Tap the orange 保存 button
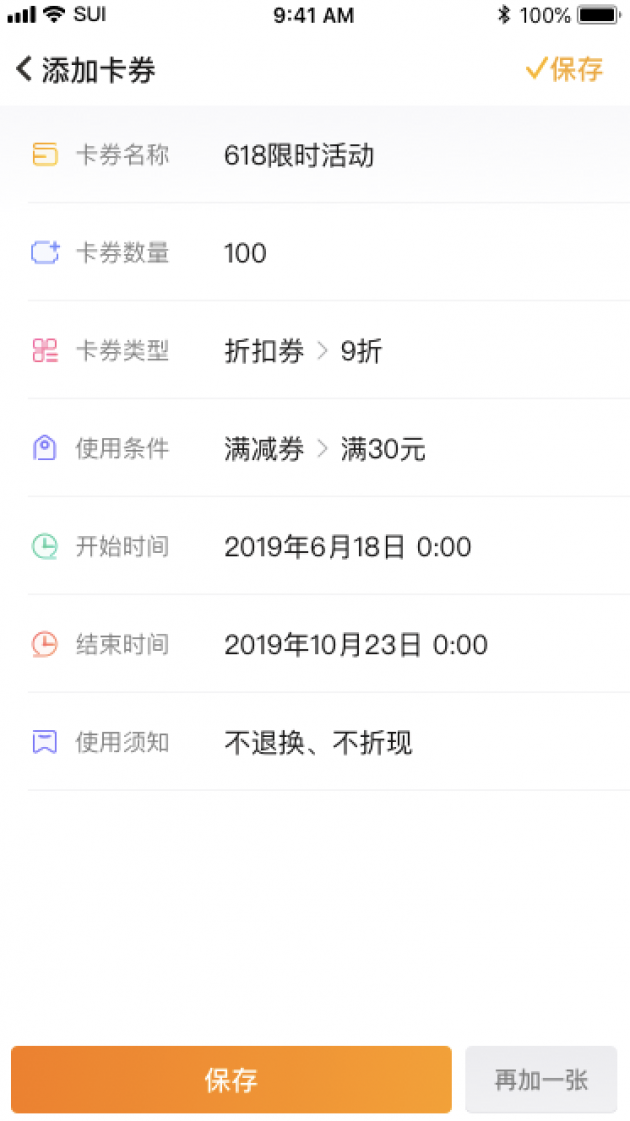The image size is (630, 1121). (231, 1080)
